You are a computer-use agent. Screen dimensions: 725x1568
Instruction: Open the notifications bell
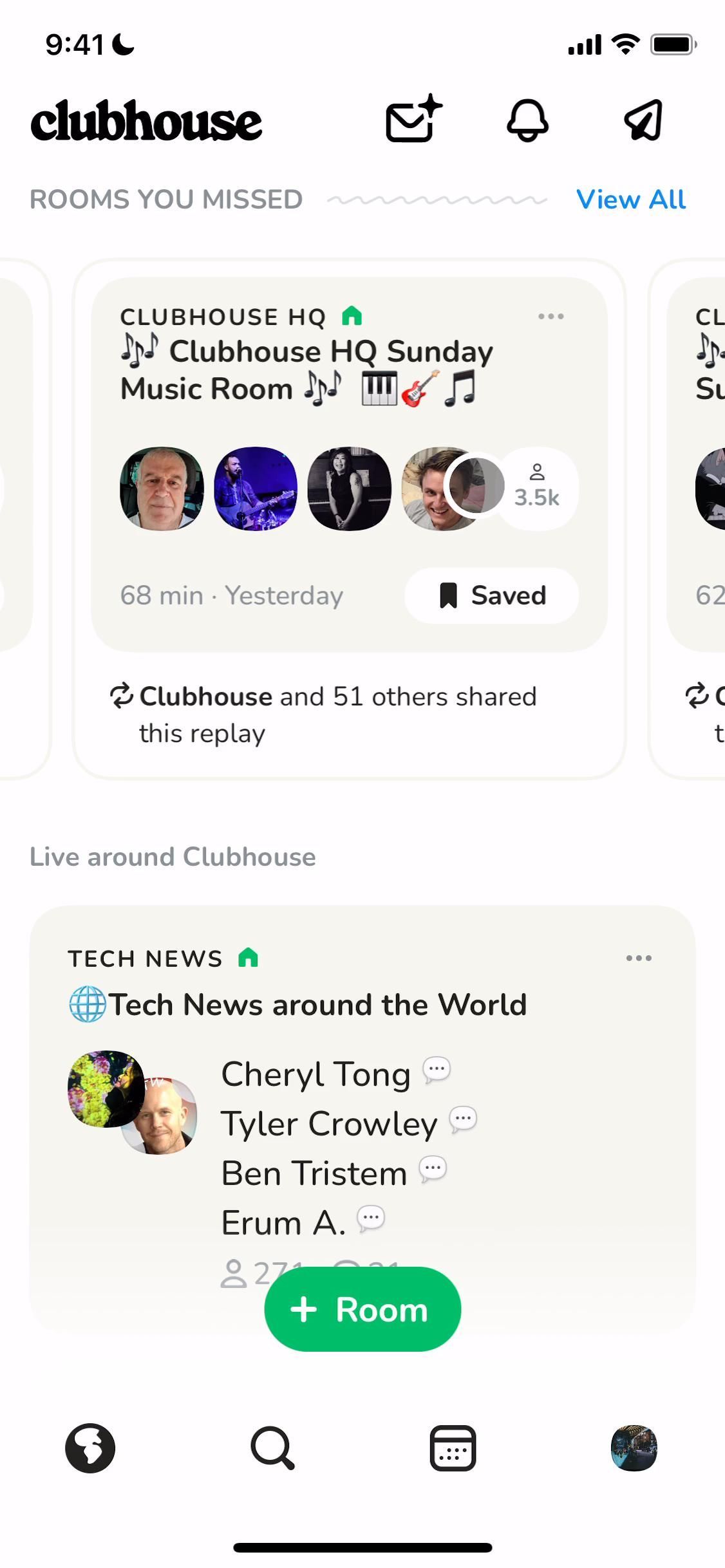(527, 120)
